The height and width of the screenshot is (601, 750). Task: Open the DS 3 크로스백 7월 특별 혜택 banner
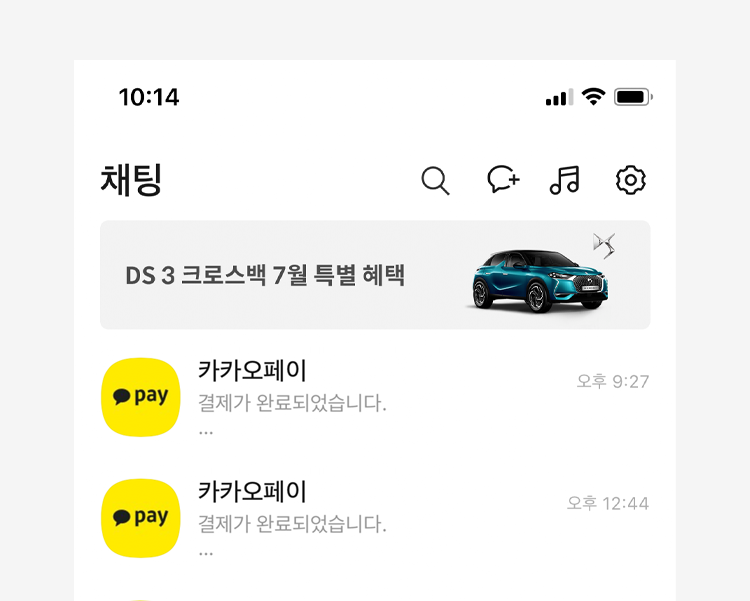click(375, 275)
